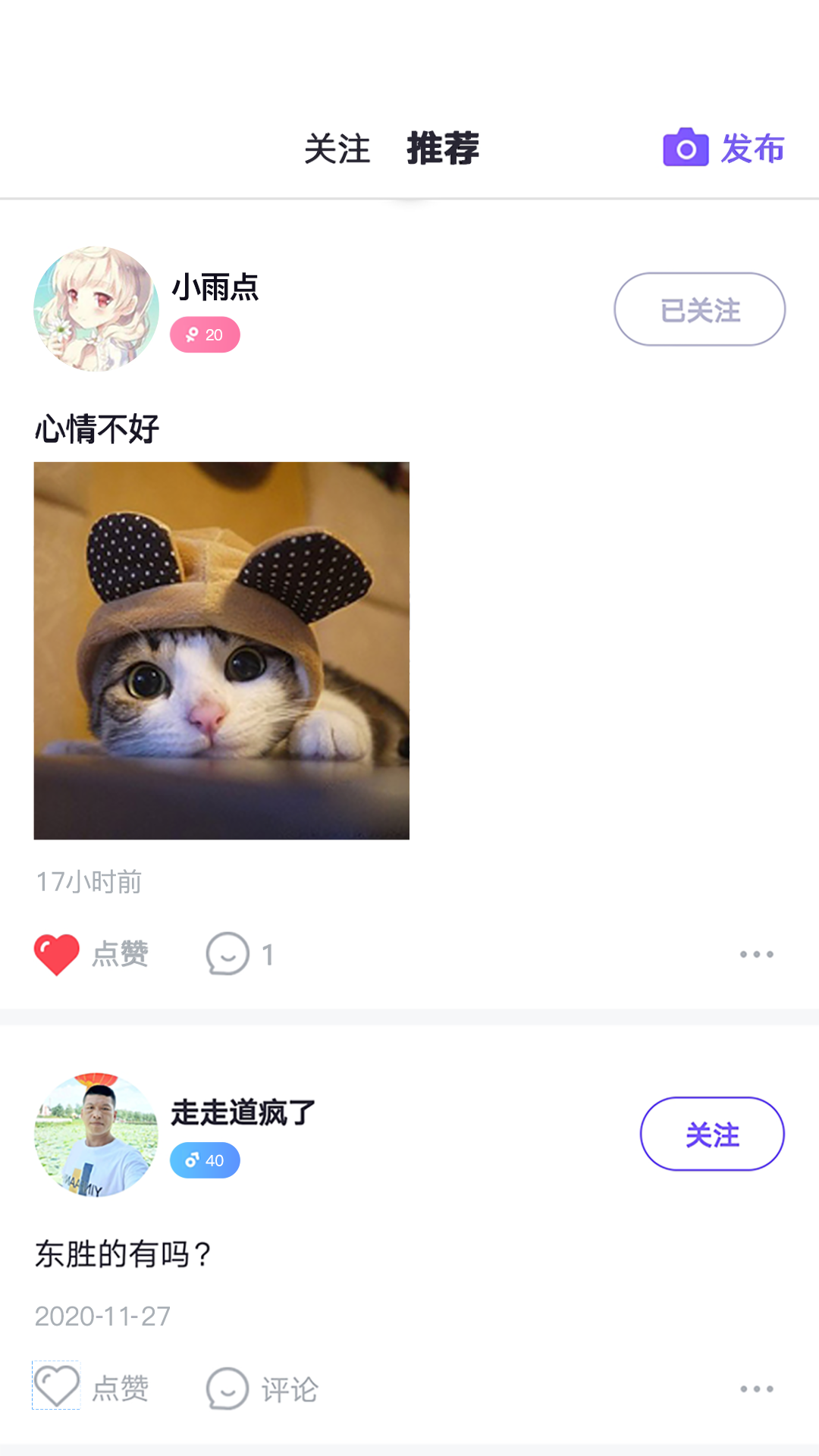
Task: Open more options for 小雨点's post
Action: pos(756,954)
